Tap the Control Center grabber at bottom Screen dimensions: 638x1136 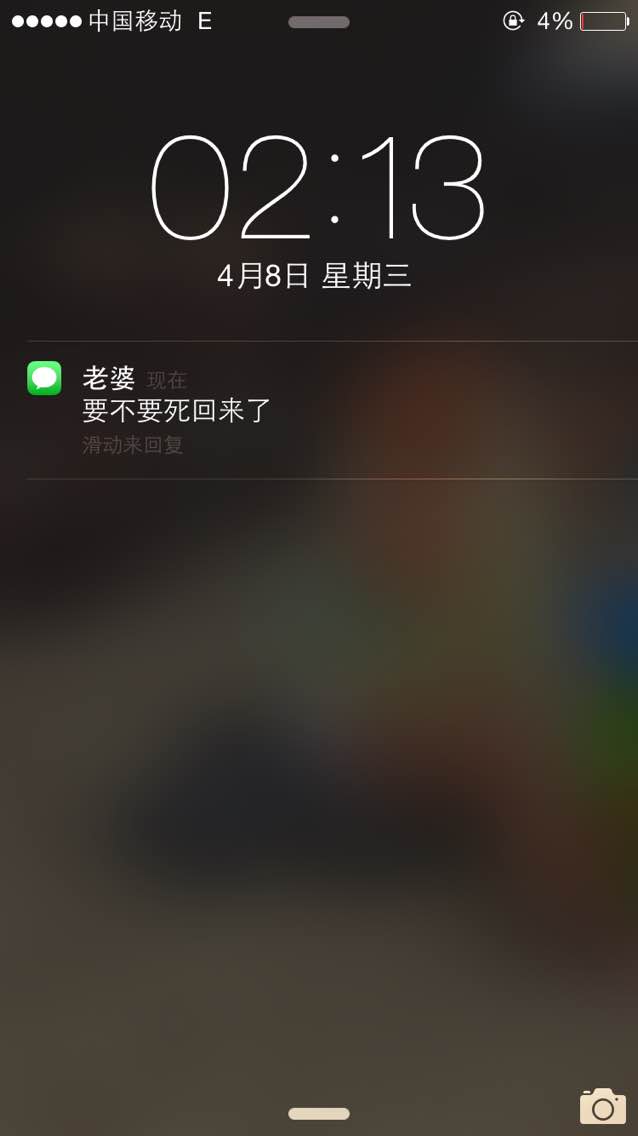(x=319, y=1114)
